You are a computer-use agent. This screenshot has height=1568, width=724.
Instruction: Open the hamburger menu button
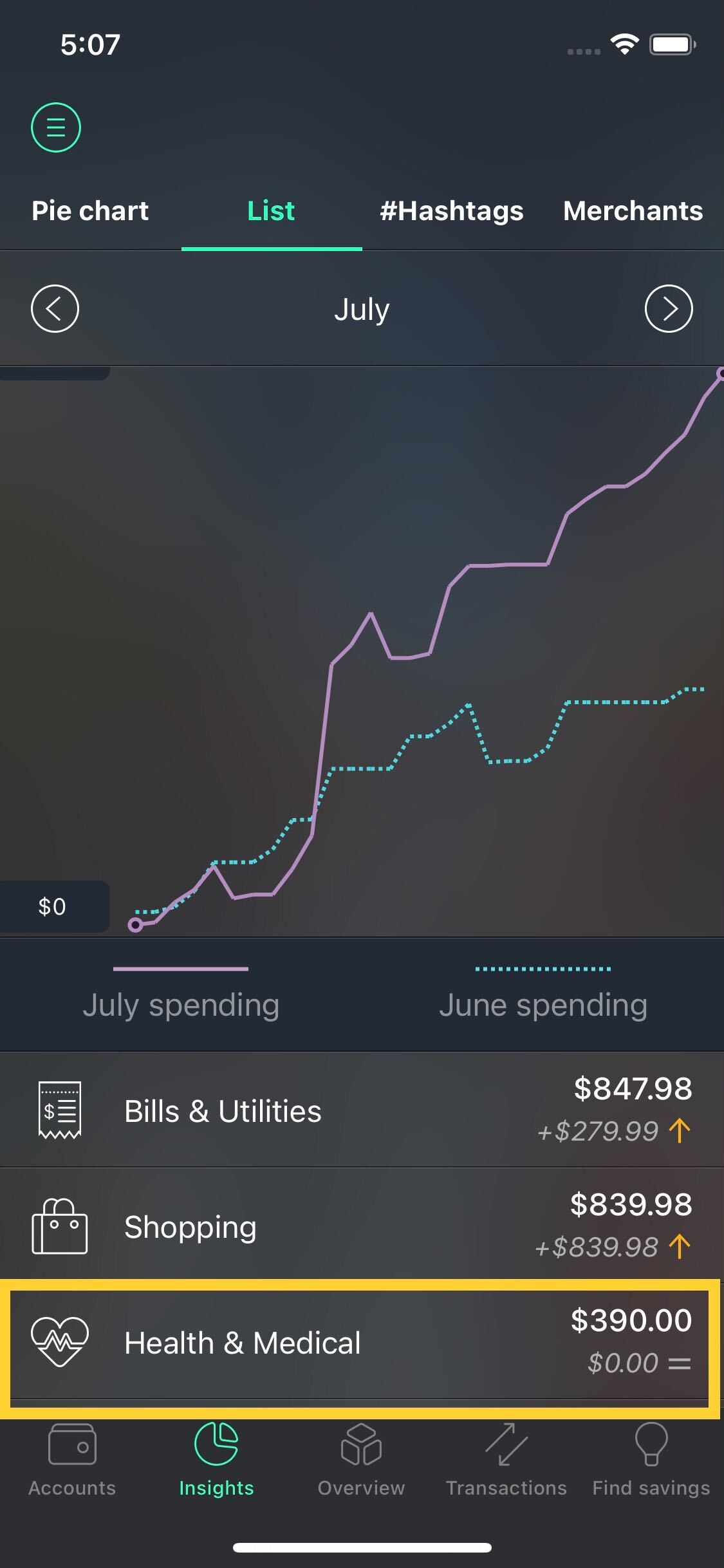click(56, 127)
